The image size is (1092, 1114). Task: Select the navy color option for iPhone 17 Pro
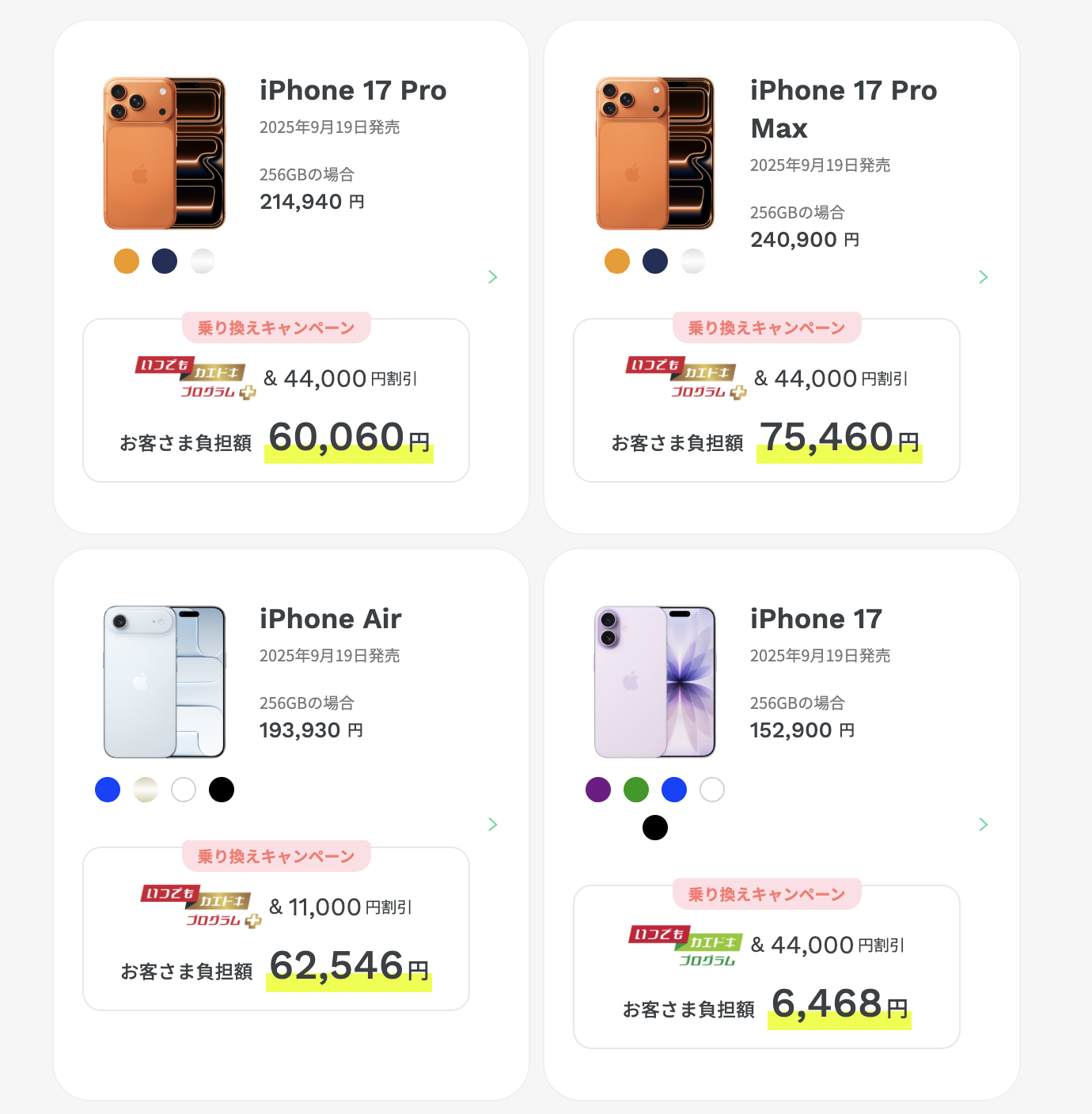pos(164,261)
